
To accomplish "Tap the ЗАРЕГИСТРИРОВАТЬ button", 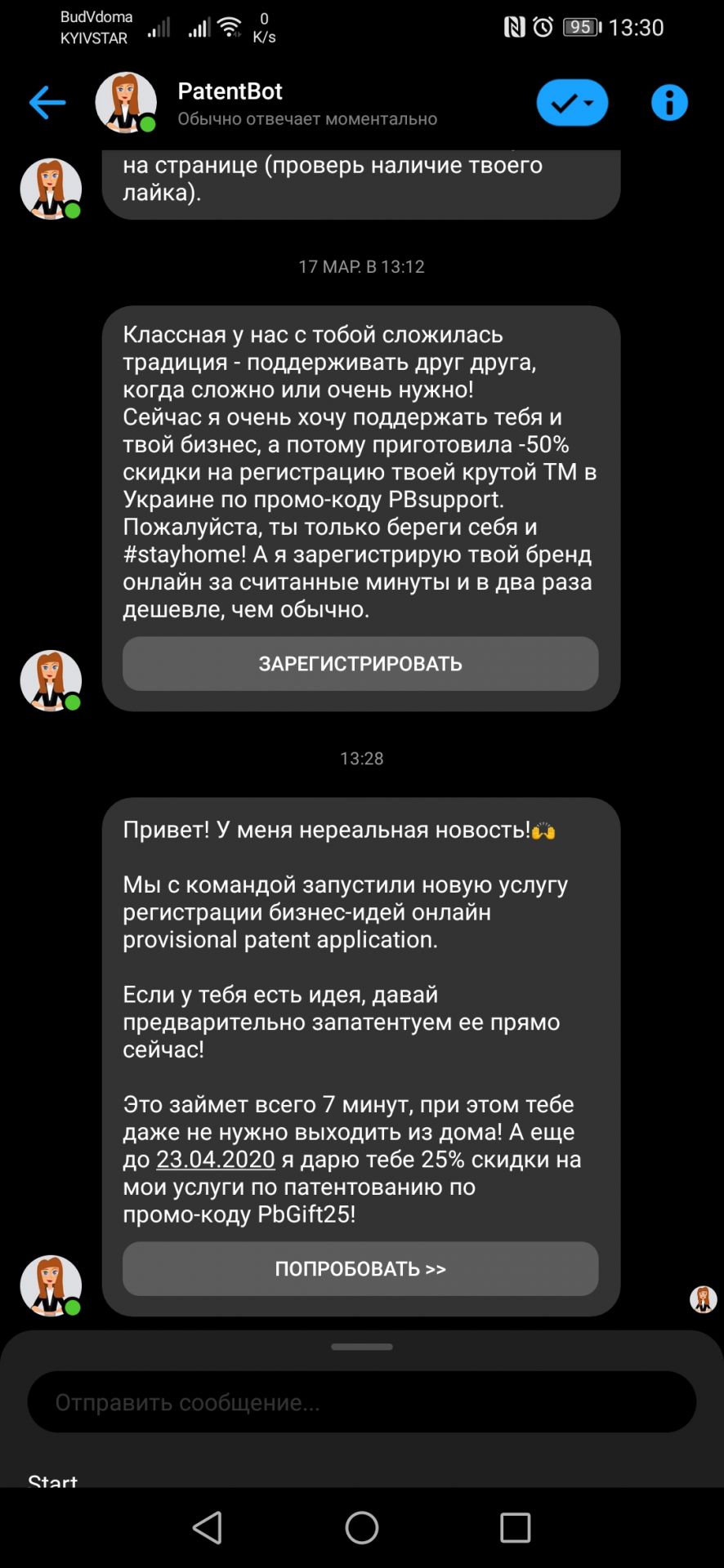I will point(360,664).
